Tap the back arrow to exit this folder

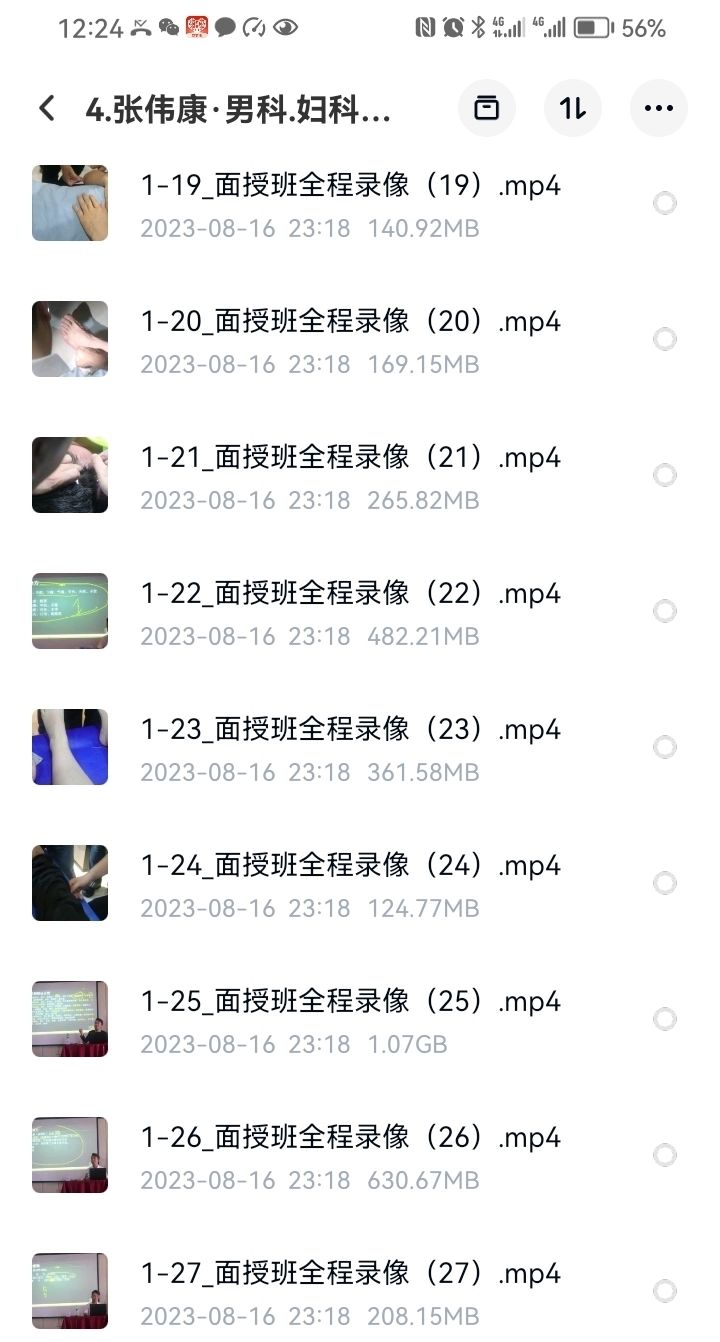(45, 107)
